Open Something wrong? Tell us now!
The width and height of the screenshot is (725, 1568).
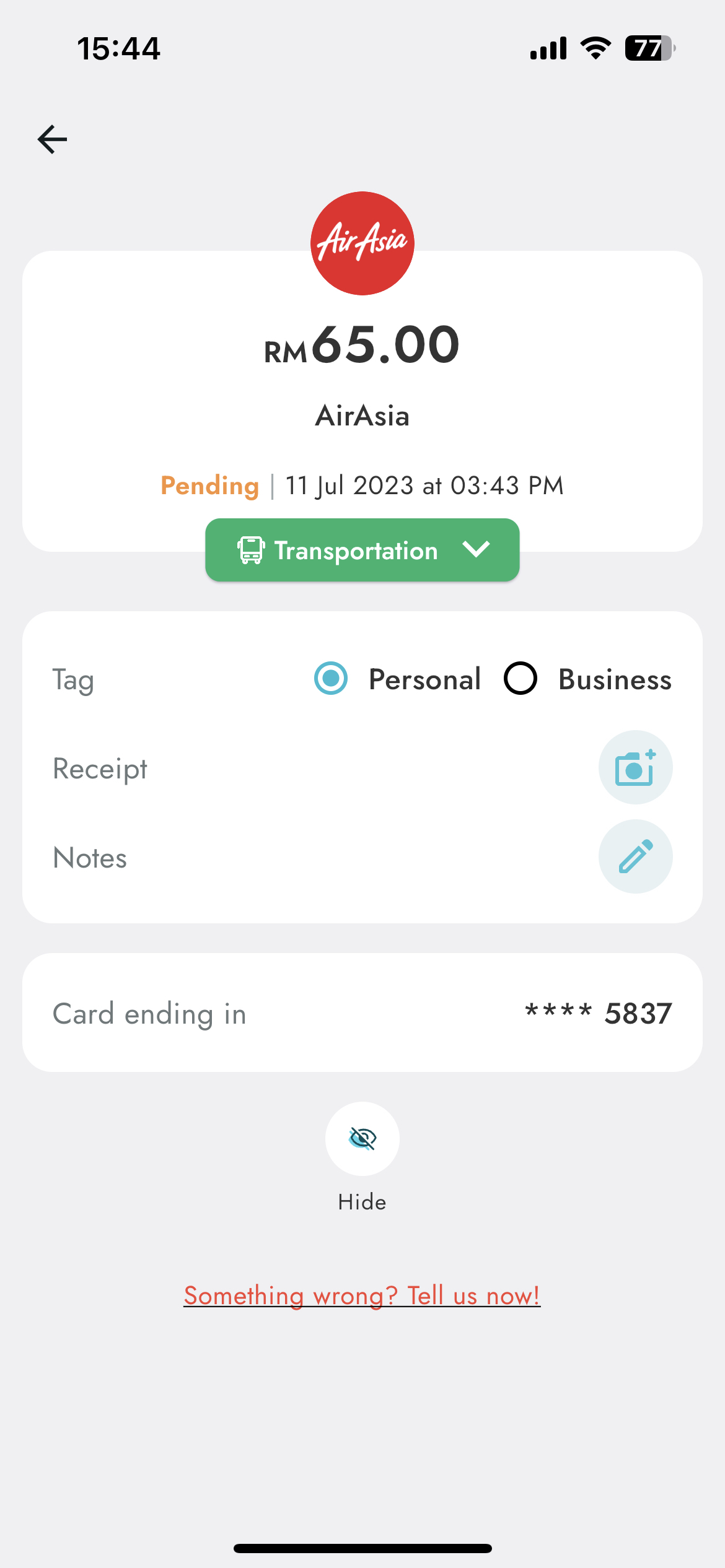pos(362,1296)
